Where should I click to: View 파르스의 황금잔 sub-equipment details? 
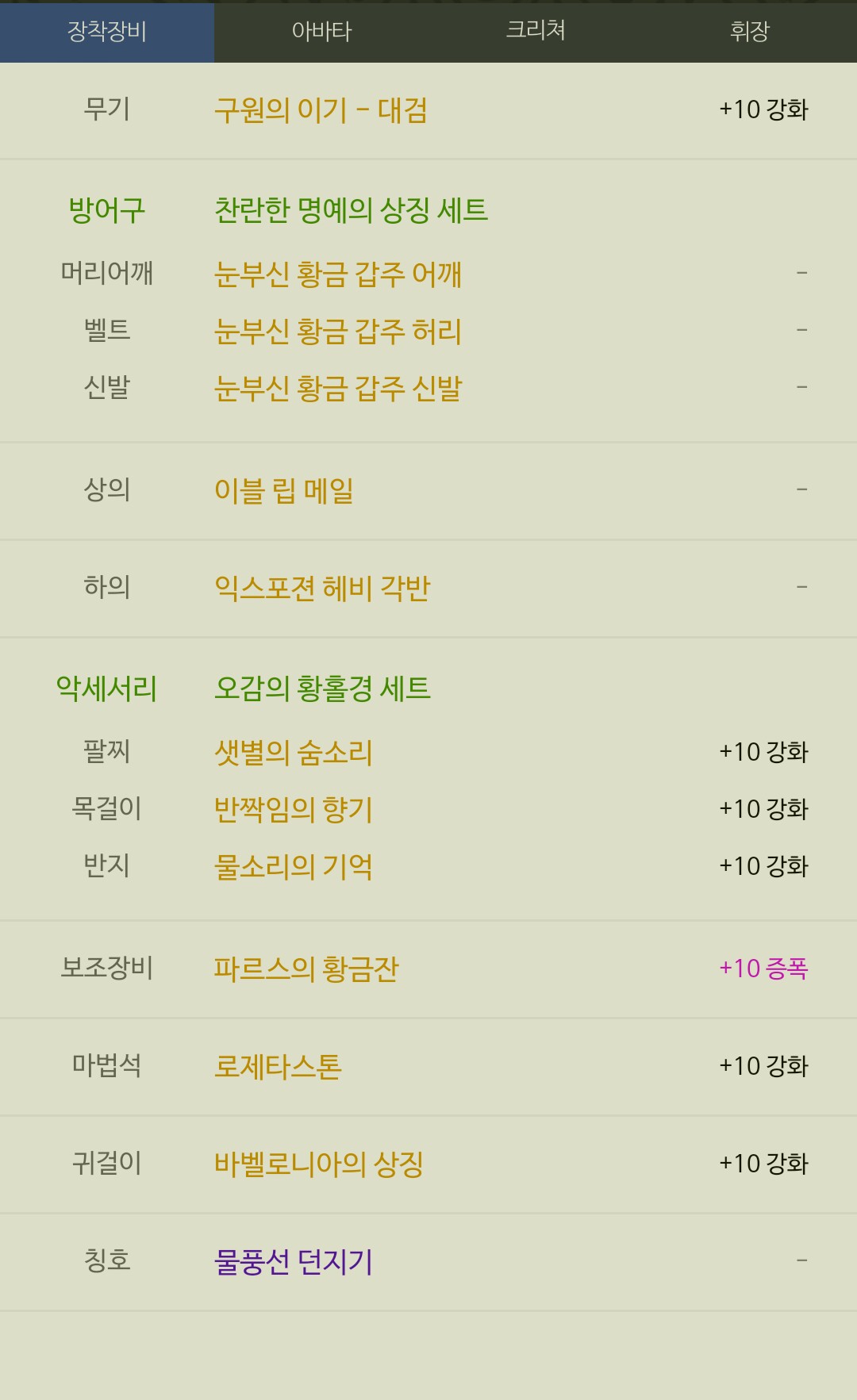tap(306, 968)
